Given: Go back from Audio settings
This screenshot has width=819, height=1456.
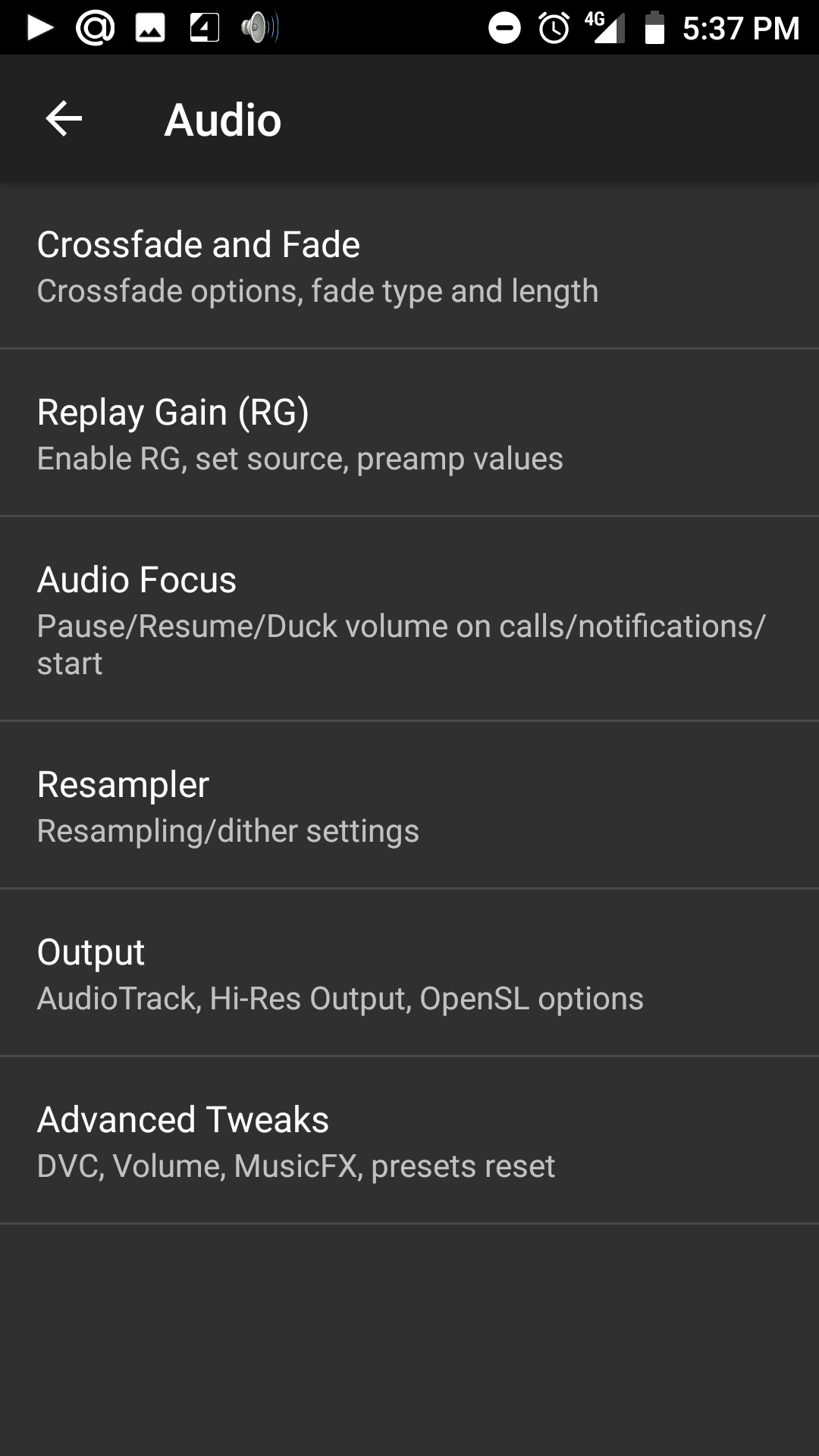Looking at the screenshot, I should coord(64,119).
